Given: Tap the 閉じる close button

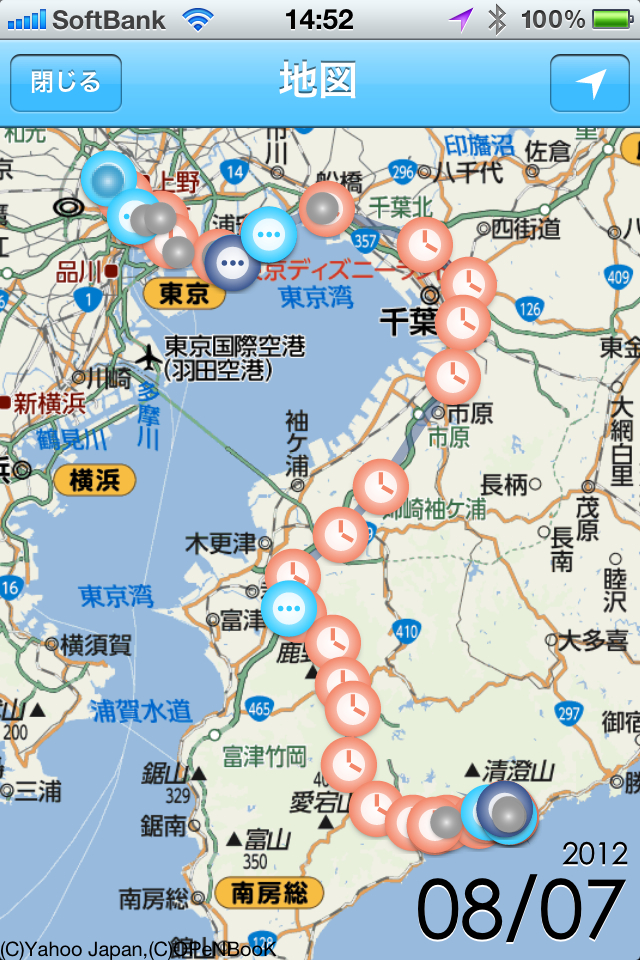Looking at the screenshot, I should pos(66,82).
